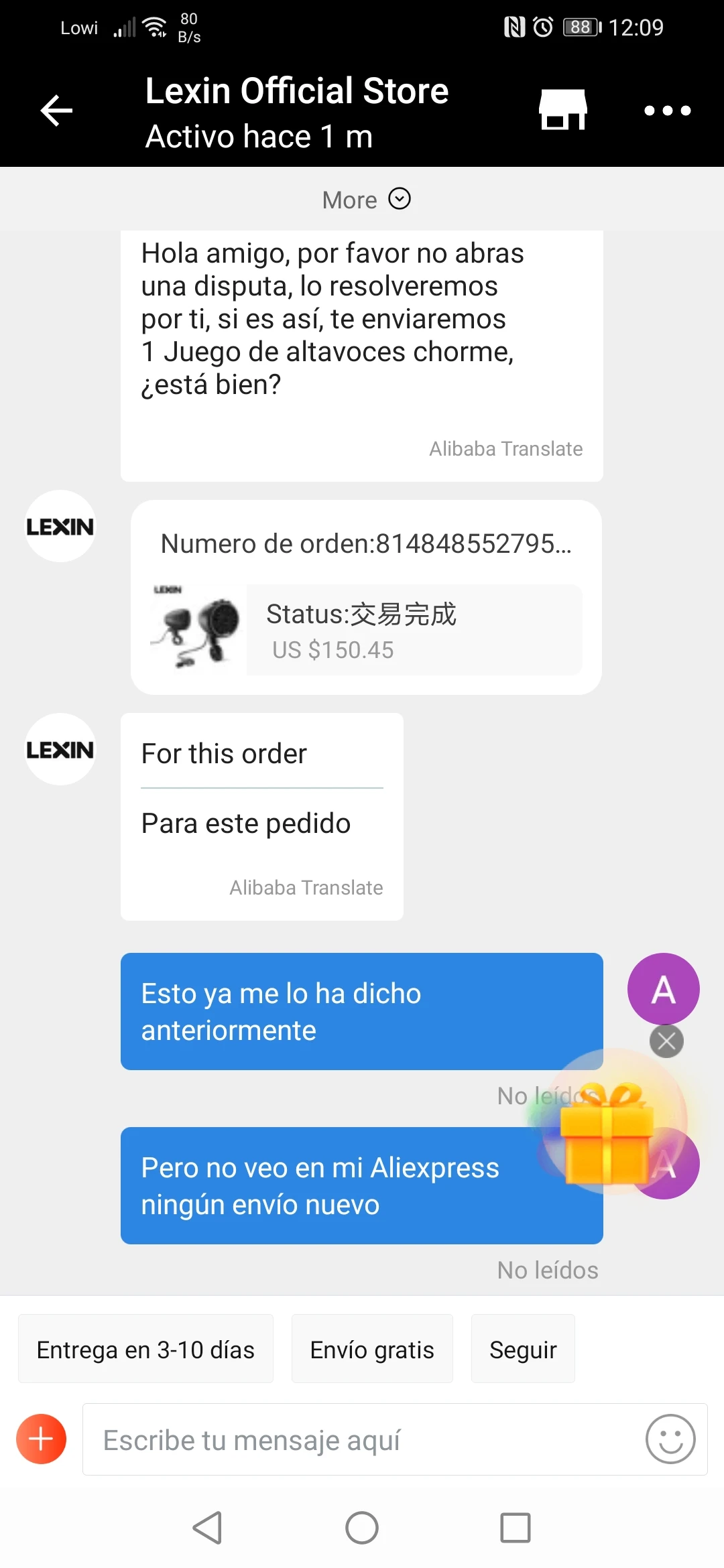Viewport: 724px width, 1568px height.
Task: Choose the "Envío gratis" quick reply
Action: 372,1349
